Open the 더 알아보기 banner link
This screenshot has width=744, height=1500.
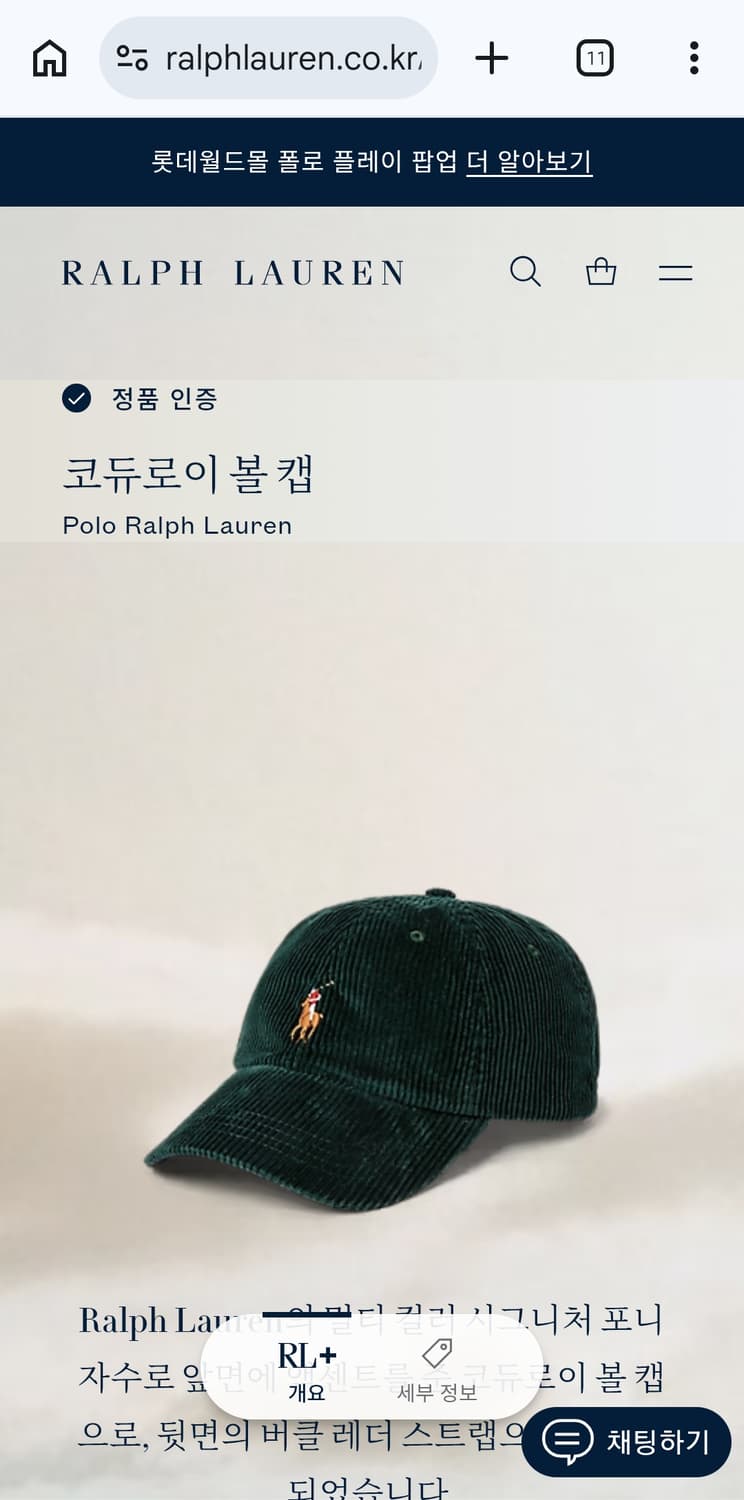click(531, 162)
